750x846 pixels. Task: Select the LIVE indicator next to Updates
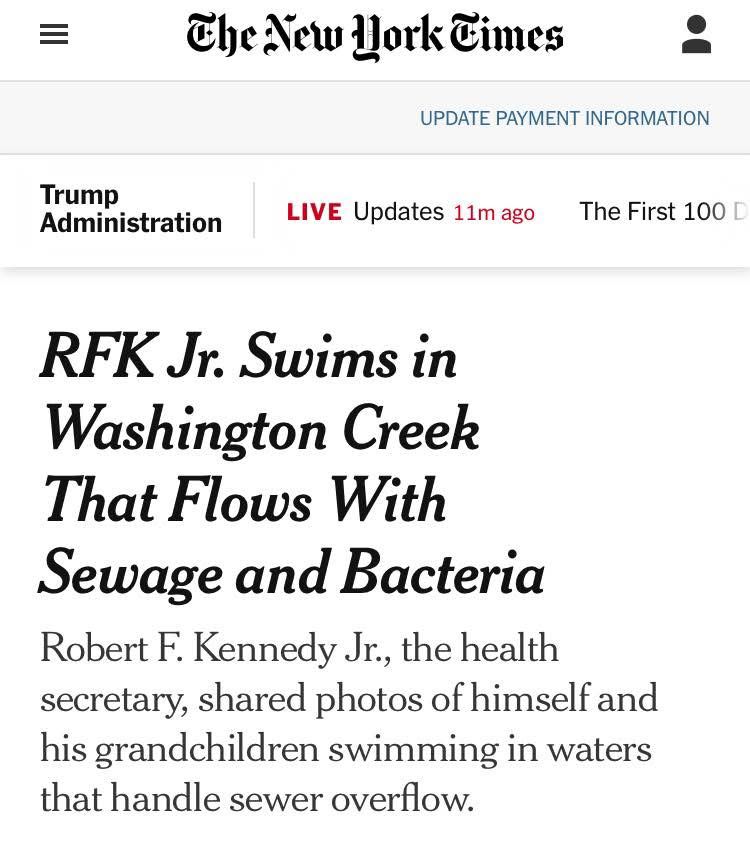pyautogui.click(x=313, y=211)
